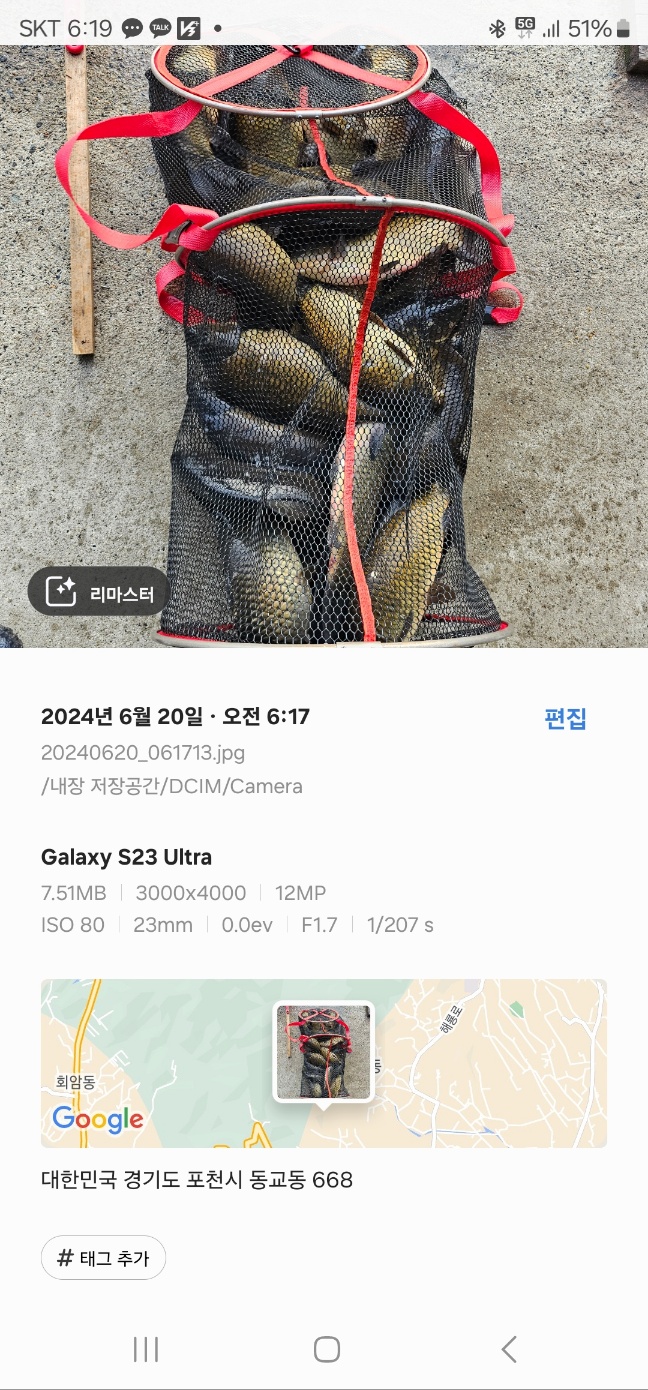Screen dimensions: 648x1390
Task: Go back with the navigation bar
Action: pyautogui.click(x=508, y=1349)
